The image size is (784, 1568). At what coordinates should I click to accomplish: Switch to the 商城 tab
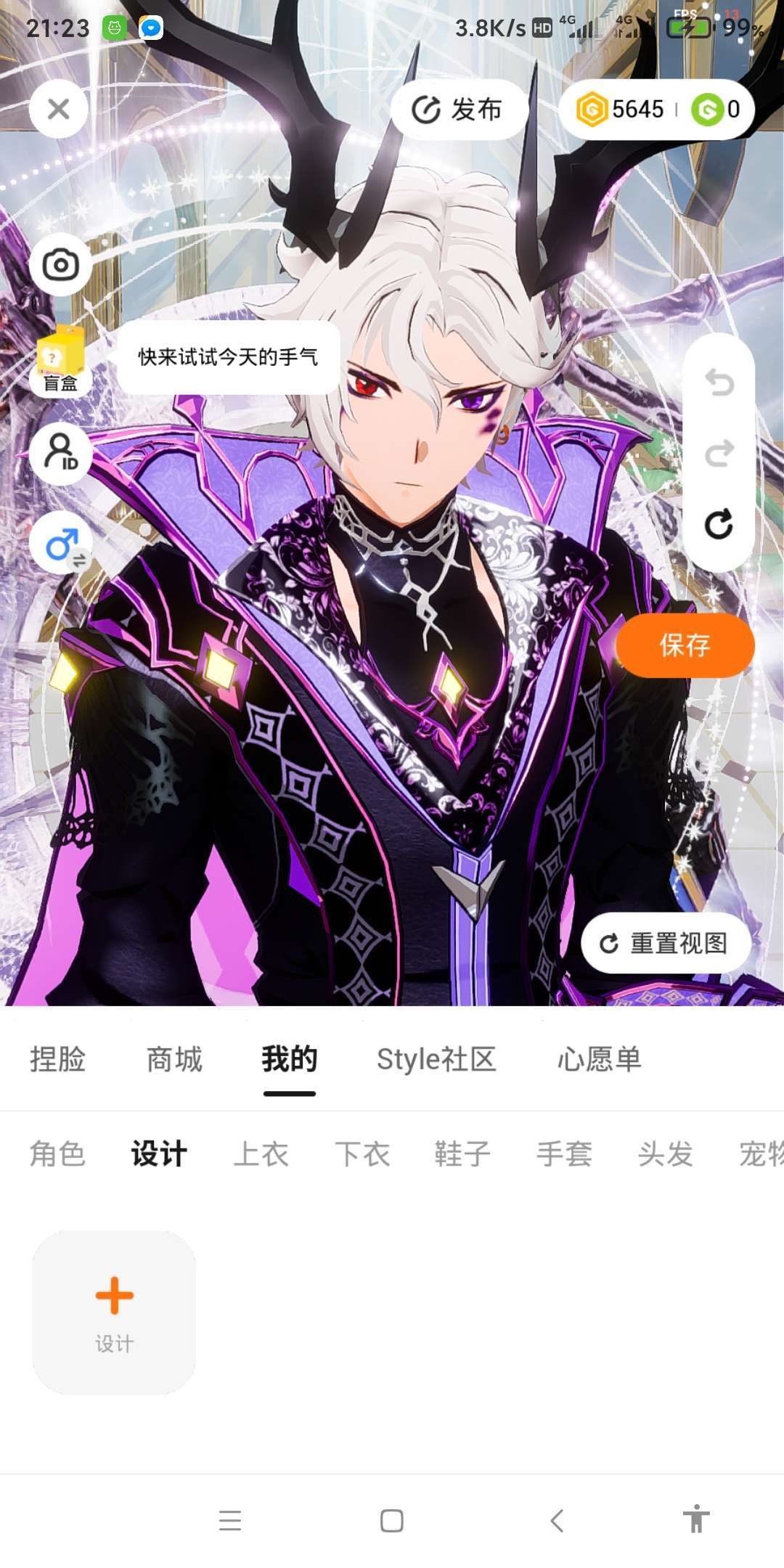(174, 1059)
